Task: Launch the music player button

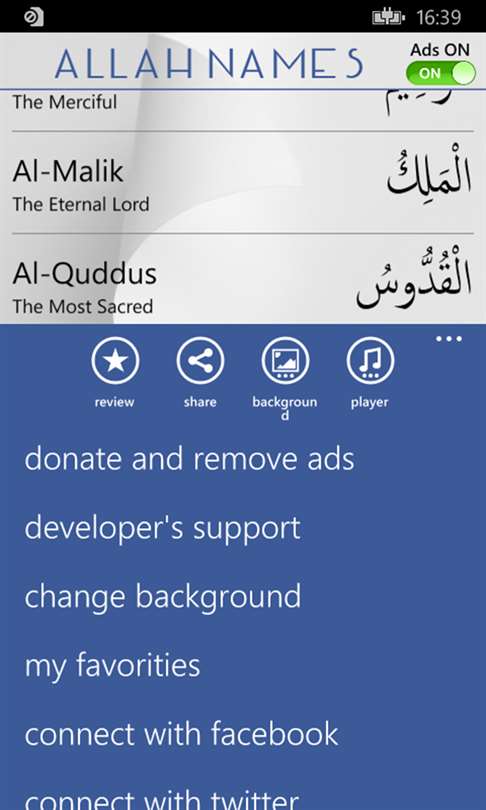Action: coord(370,361)
